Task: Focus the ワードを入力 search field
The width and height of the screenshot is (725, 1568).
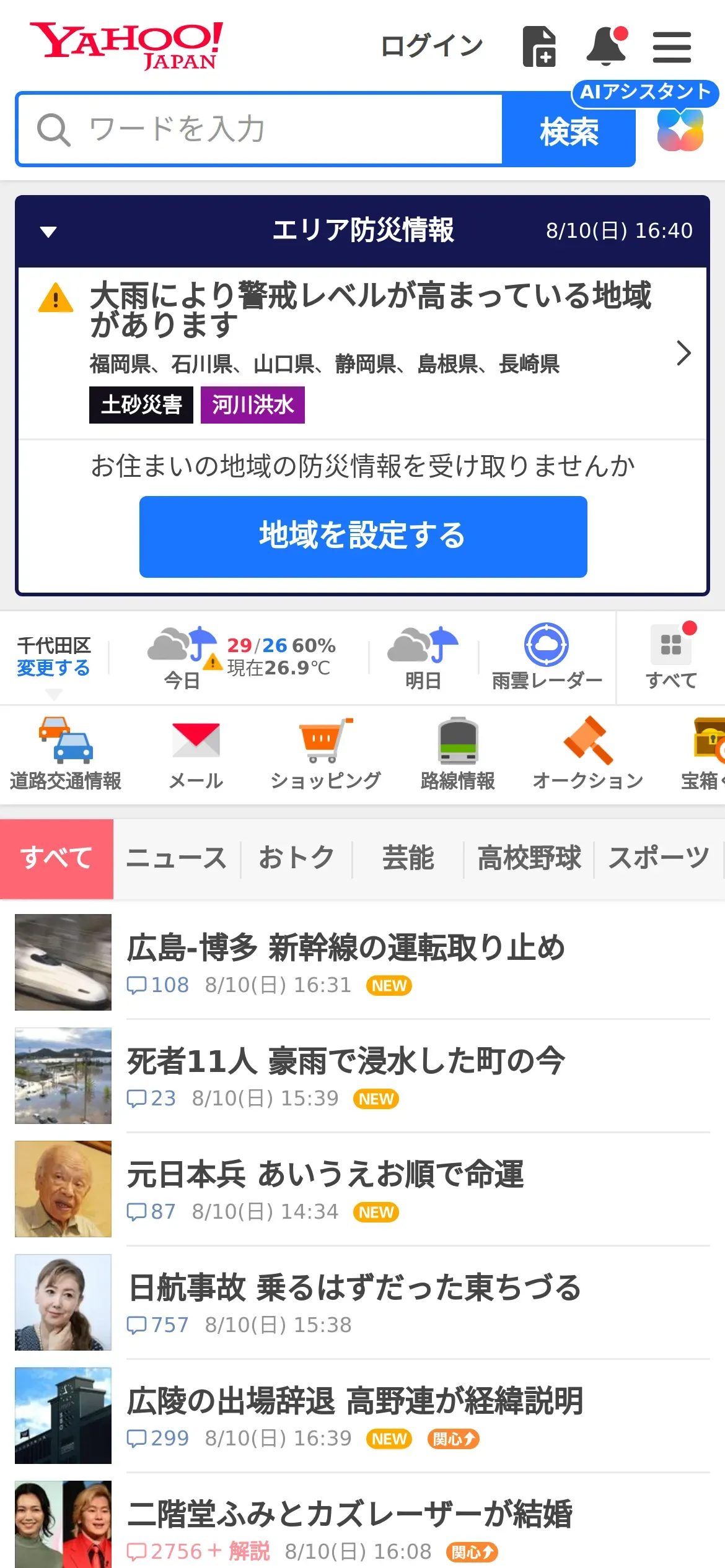Action: click(260, 129)
